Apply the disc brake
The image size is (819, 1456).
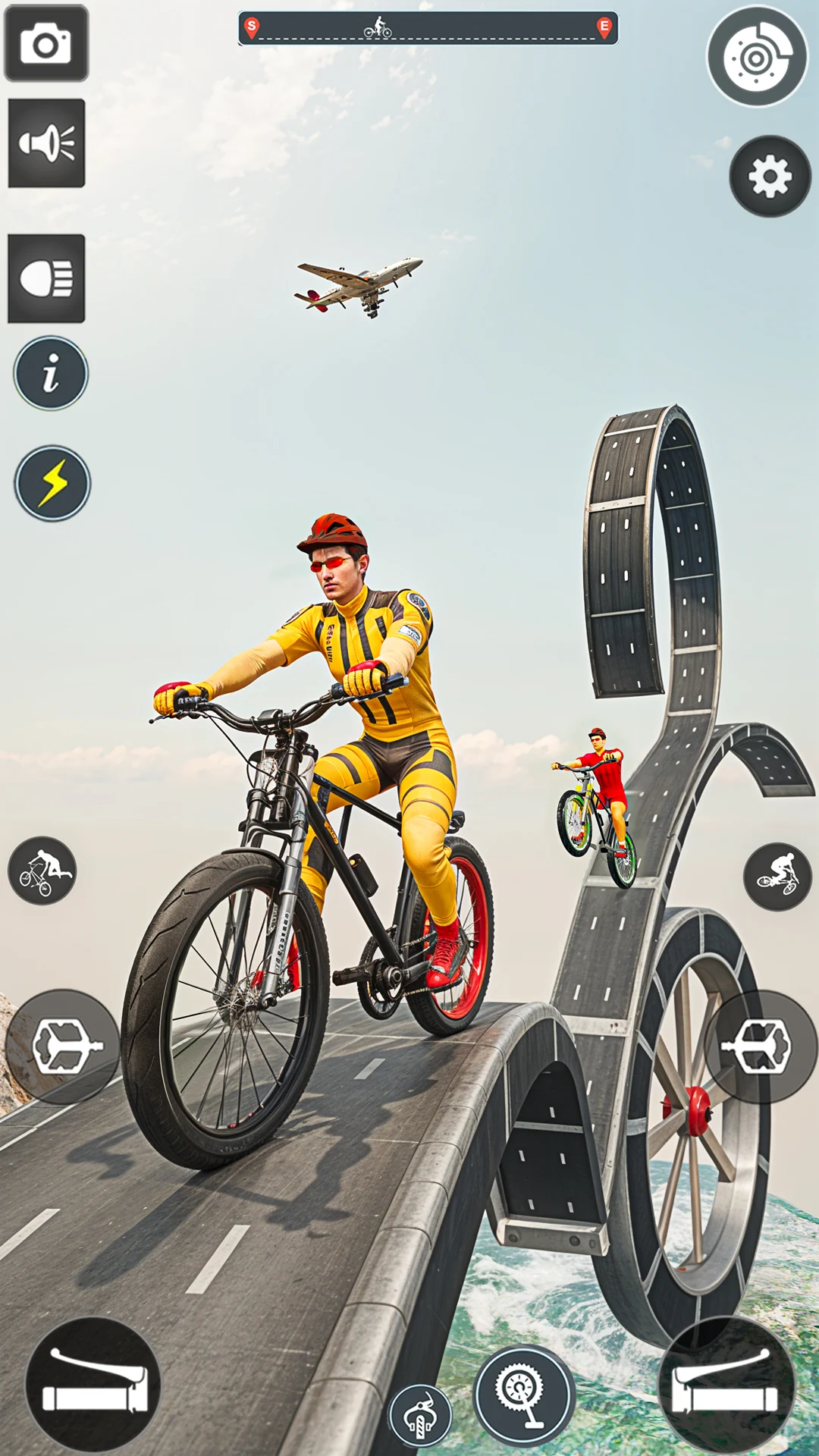757,57
